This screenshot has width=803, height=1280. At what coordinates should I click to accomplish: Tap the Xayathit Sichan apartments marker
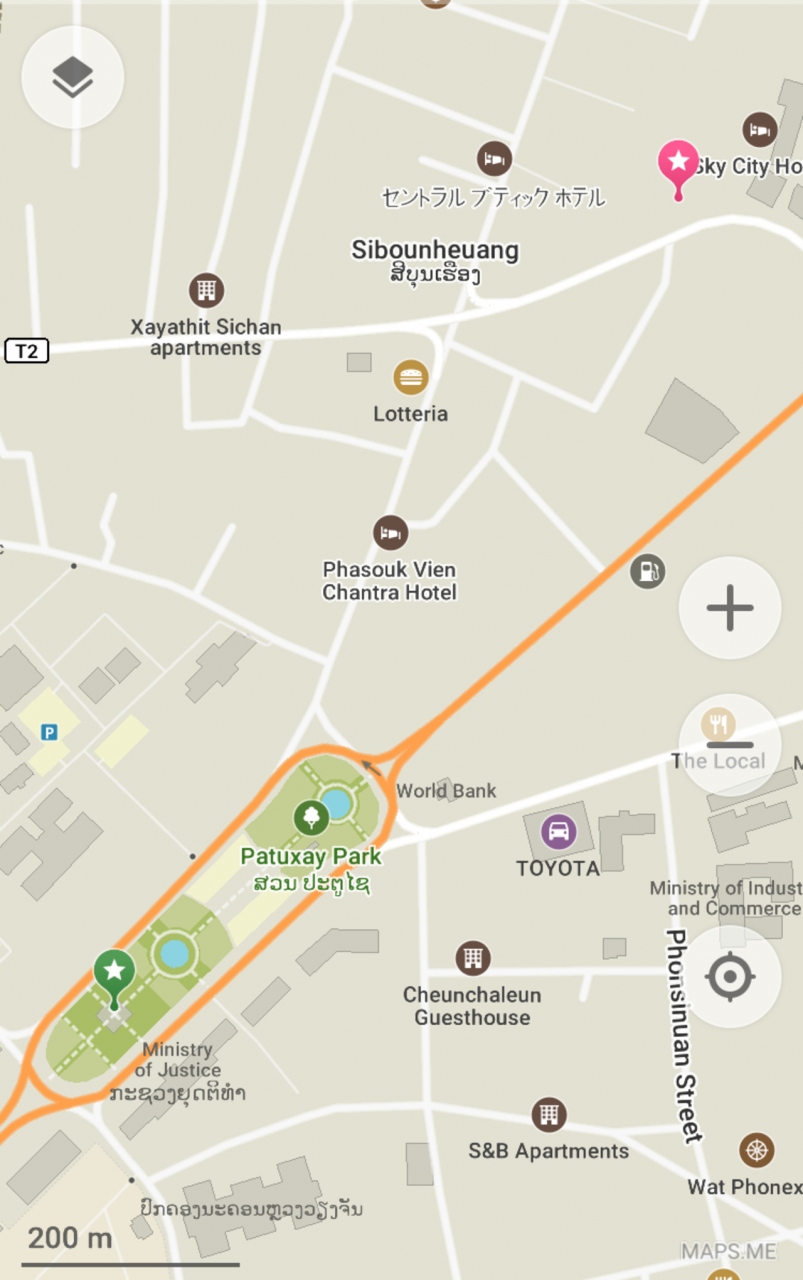(206, 291)
